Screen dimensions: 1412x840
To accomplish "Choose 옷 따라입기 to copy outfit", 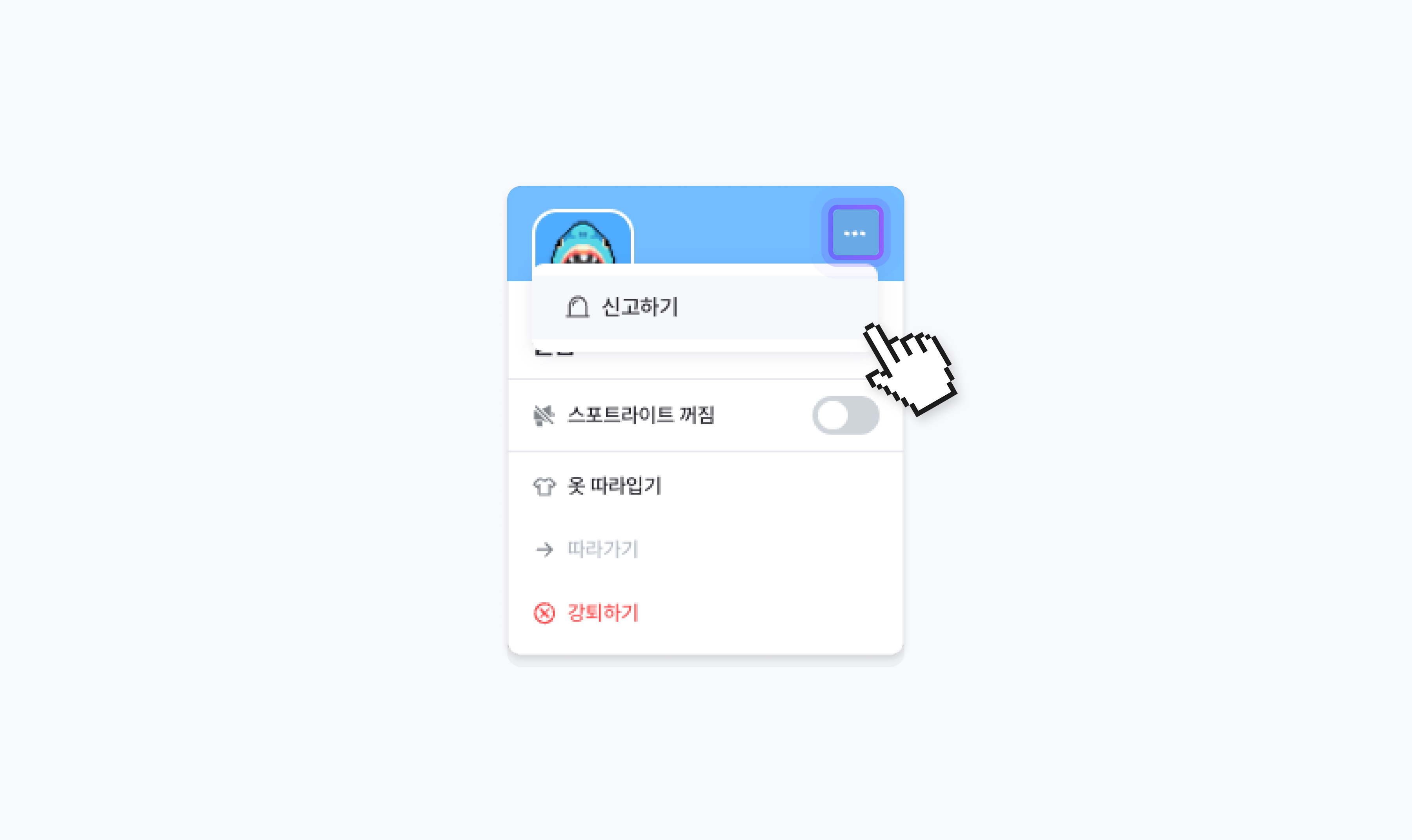I will tap(614, 485).
